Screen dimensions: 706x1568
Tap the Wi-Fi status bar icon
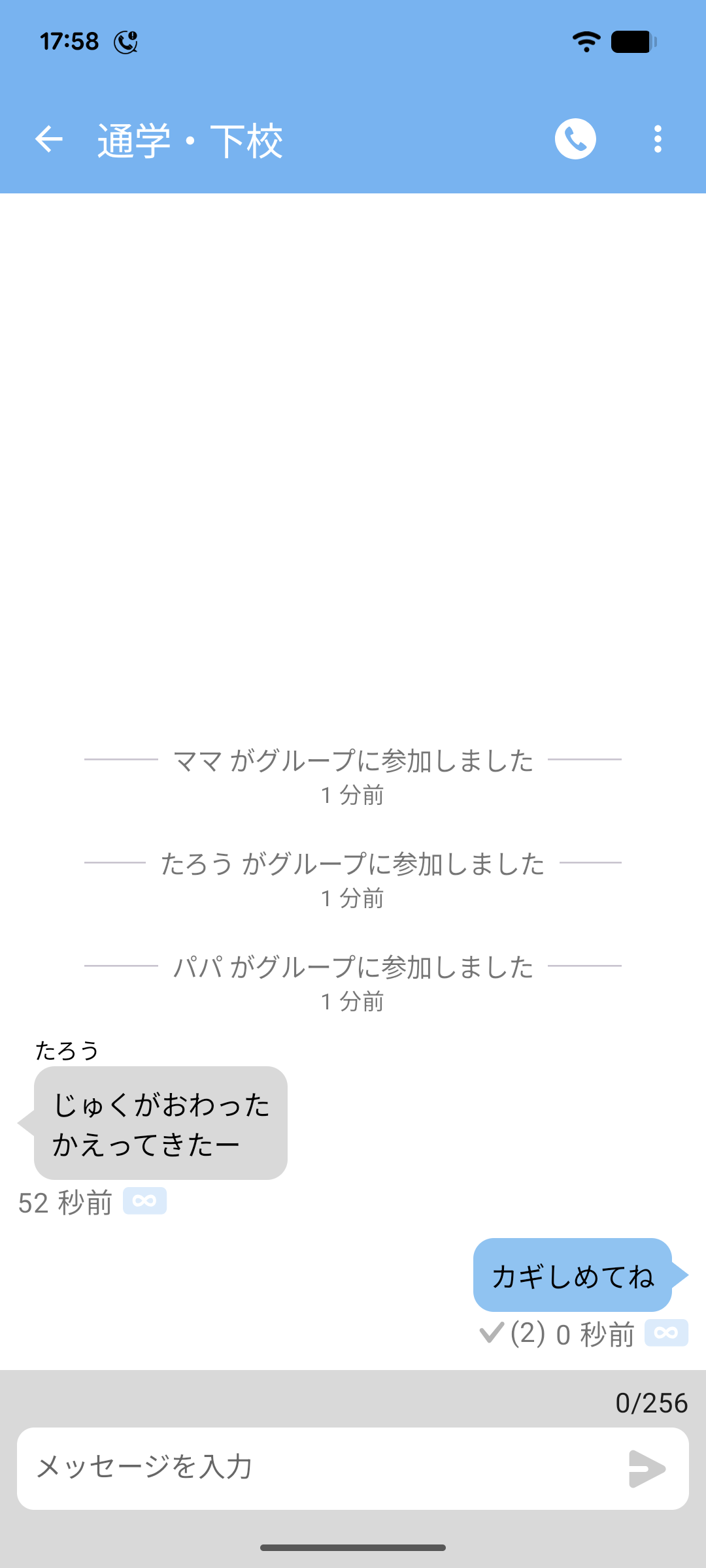click(x=586, y=41)
